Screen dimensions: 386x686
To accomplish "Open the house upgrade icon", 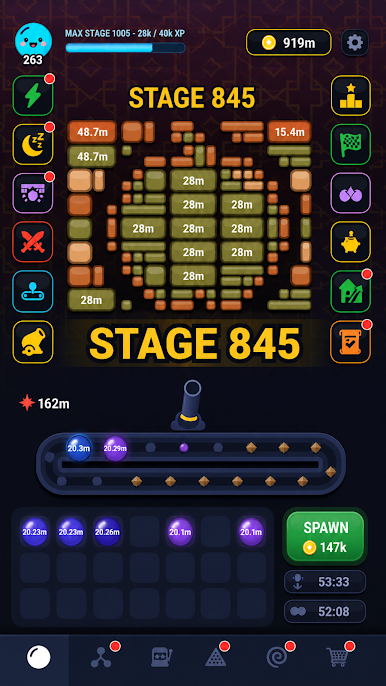I will tap(351, 291).
